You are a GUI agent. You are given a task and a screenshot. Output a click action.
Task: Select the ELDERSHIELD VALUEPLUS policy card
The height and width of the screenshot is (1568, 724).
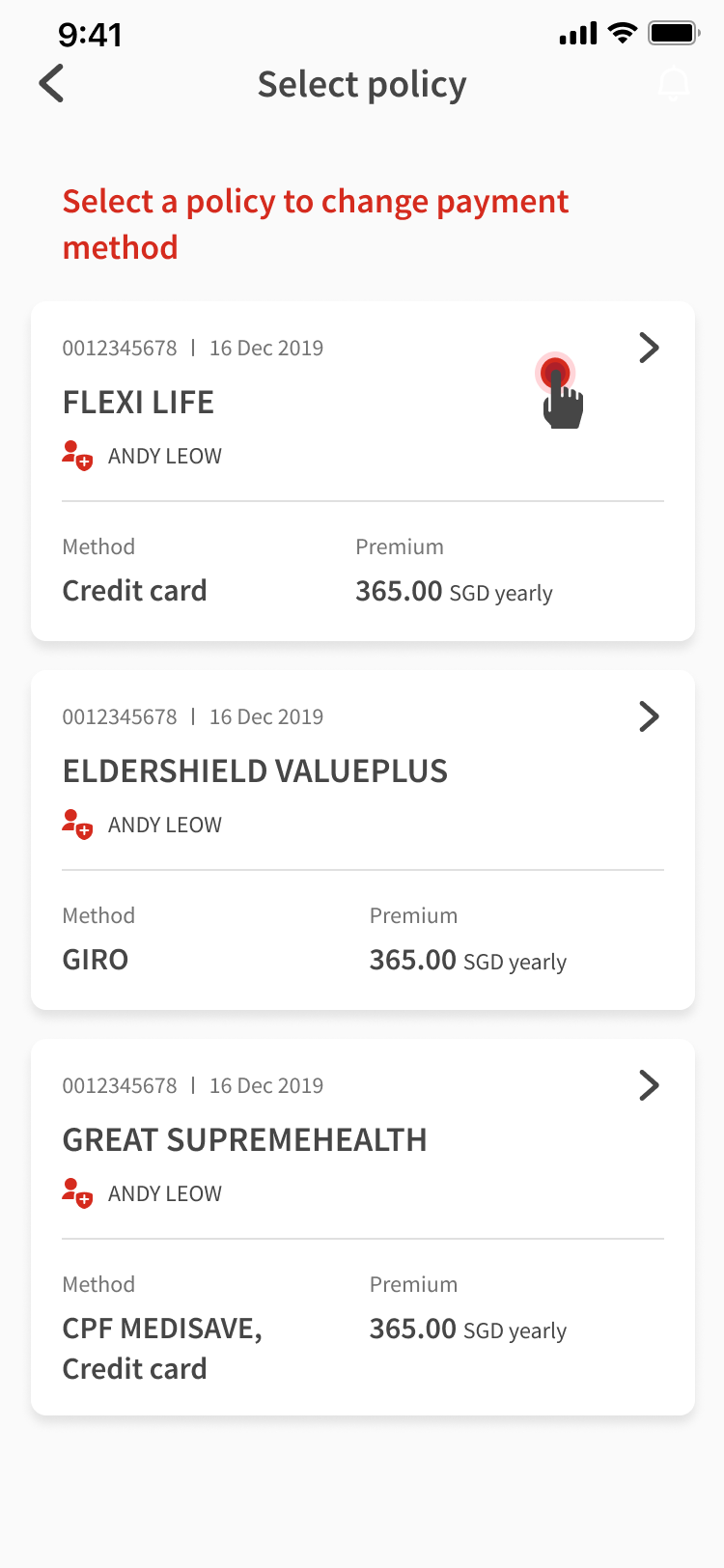point(362,838)
